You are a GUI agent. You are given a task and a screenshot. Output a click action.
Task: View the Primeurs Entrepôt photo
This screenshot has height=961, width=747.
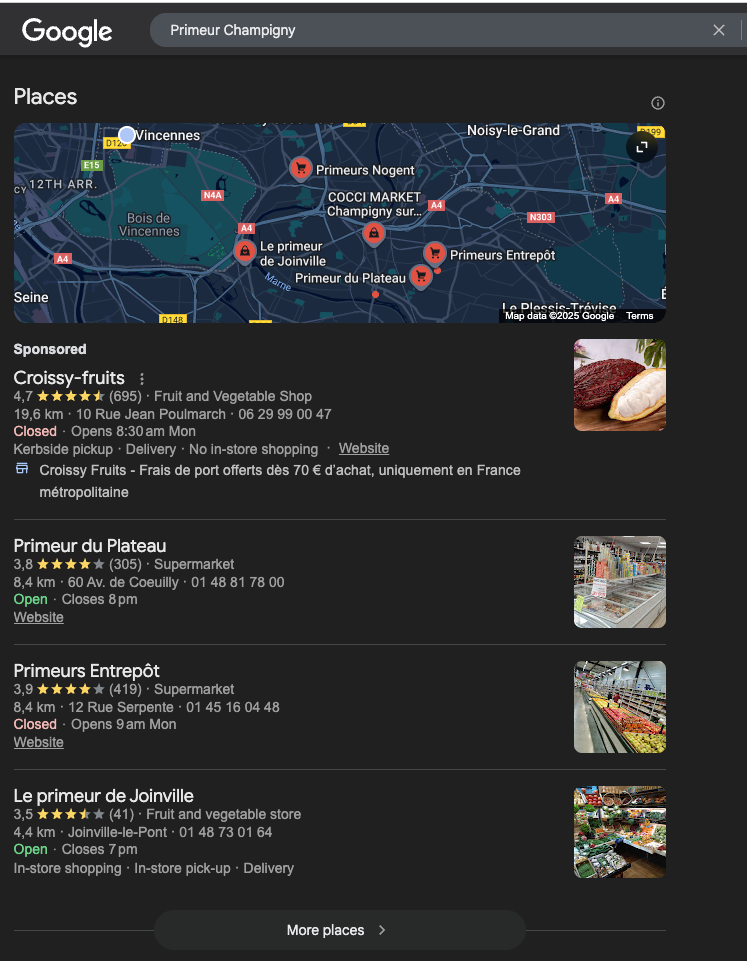point(619,707)
